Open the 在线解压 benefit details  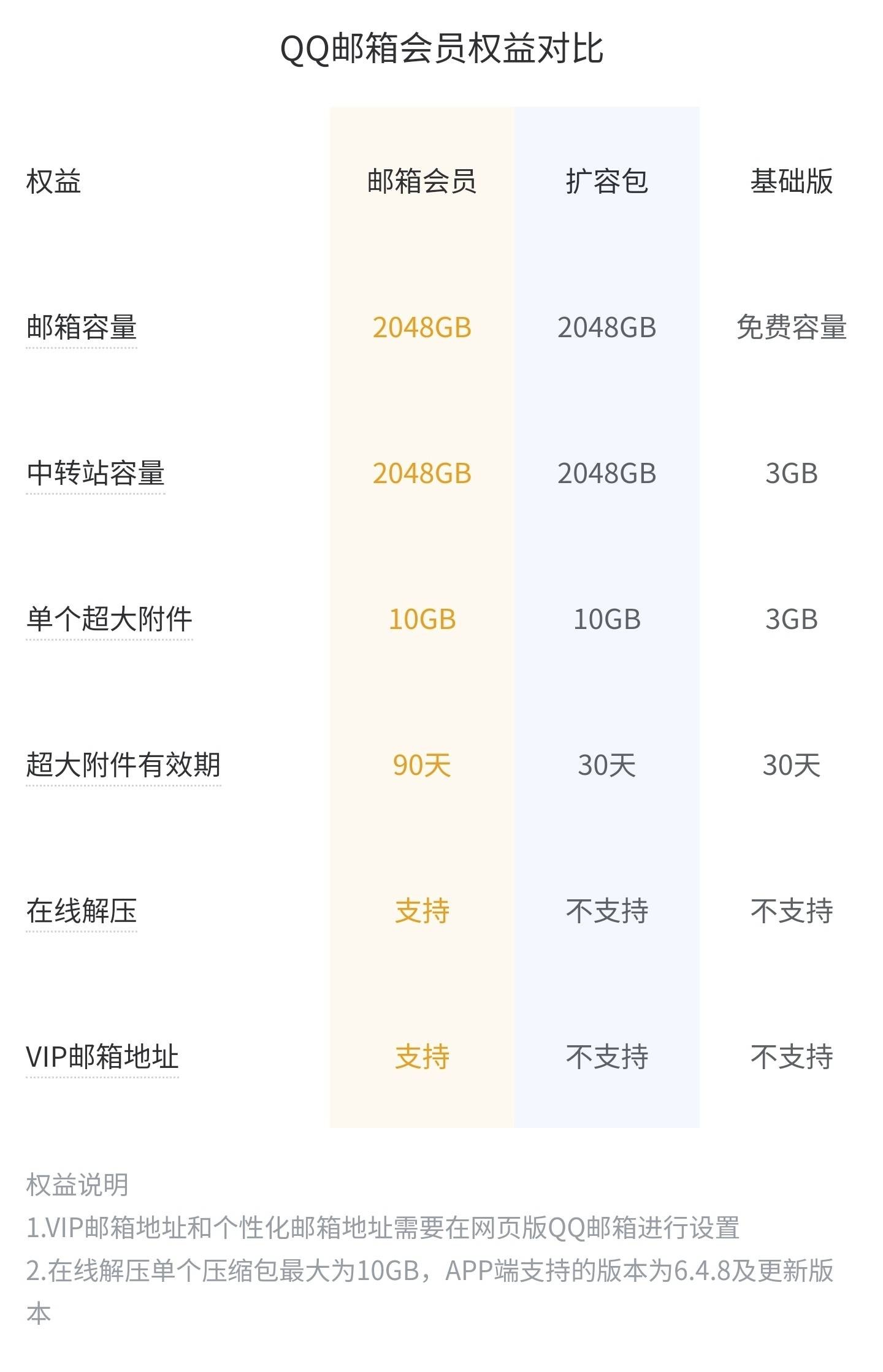tap(82, 911)
